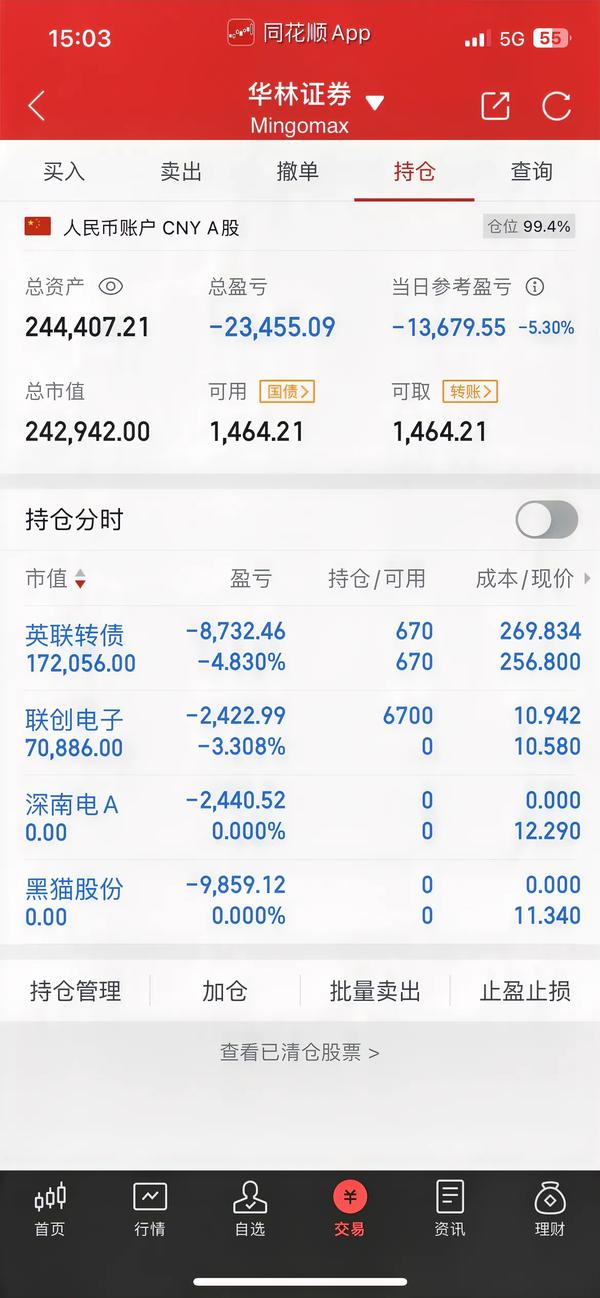Viewport: 600px width, 1298px height.
Task: Switch to the 买入 tab
Action: pyautogui.click(x=64, y=171)
